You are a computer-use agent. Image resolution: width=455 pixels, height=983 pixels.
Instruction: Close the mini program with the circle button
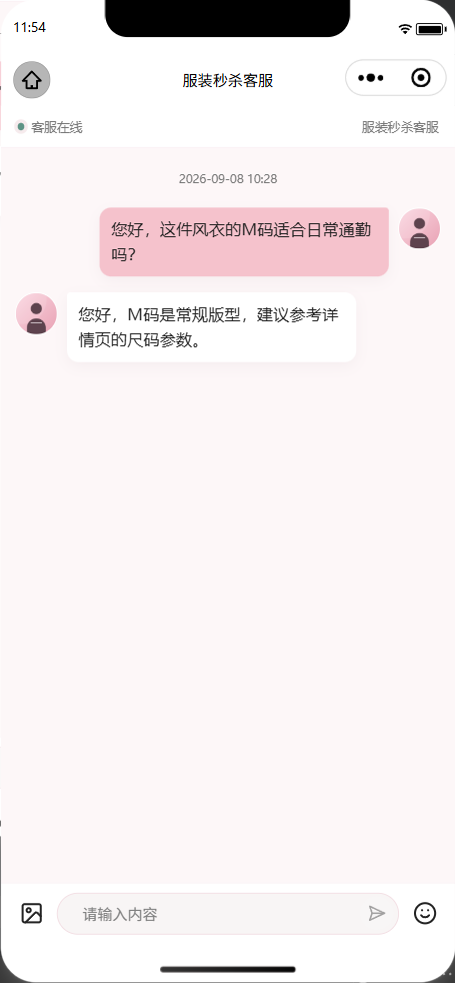click(x=421, y=78)
